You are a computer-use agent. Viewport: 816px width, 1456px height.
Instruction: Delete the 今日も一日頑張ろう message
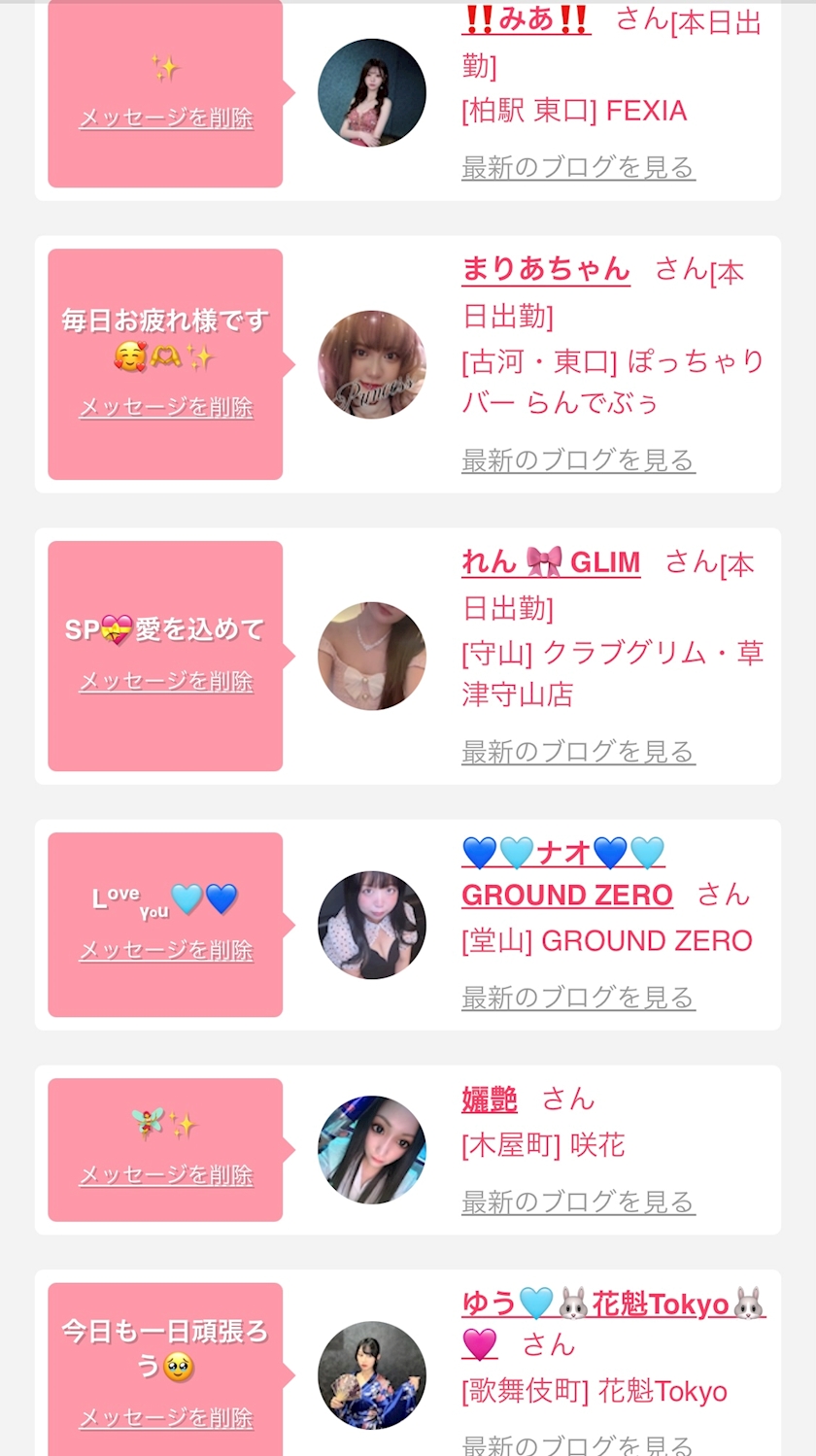click(x=166, y=1418)
